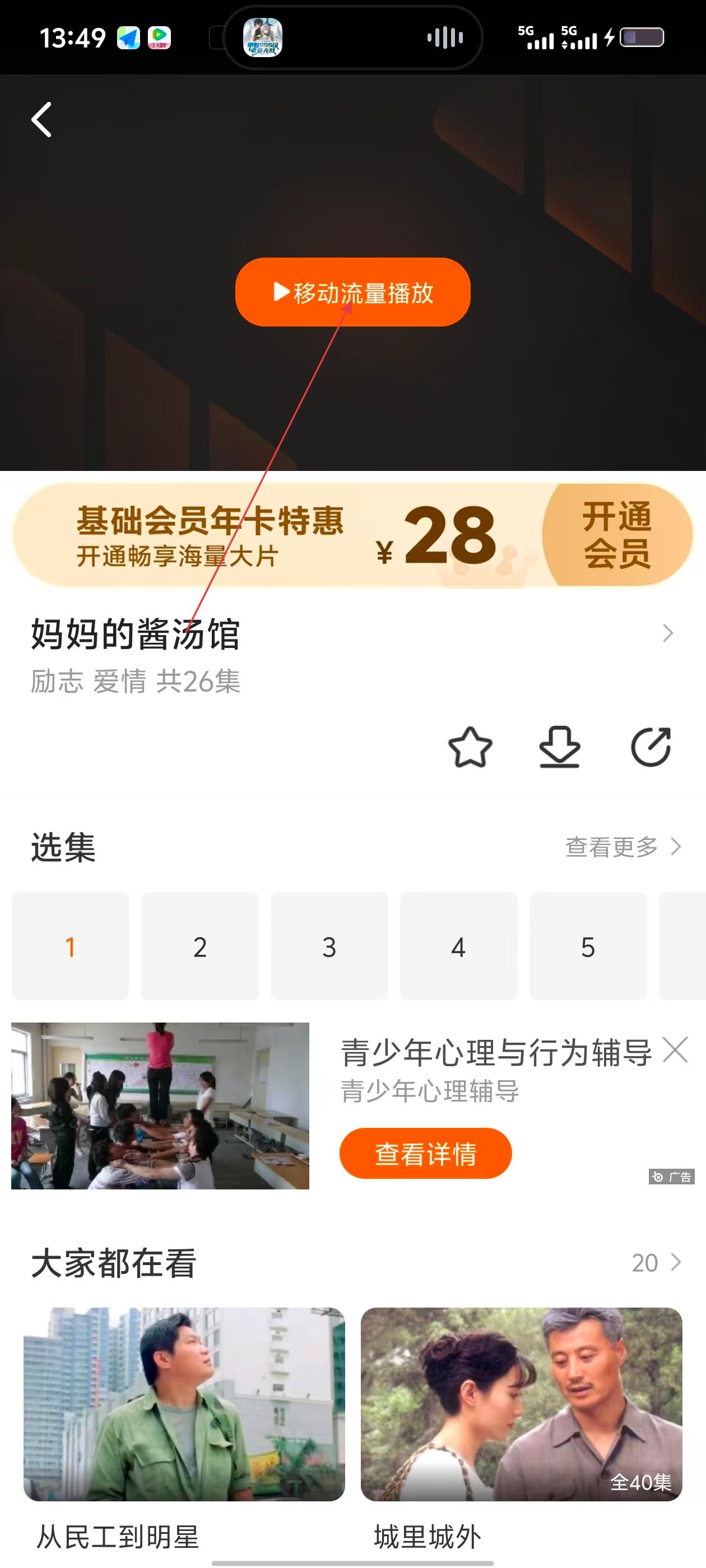Expand 妈妈的酱汤馆 details chevron
The height and width of the screenshot is (1568, 706).
(668, 634)
